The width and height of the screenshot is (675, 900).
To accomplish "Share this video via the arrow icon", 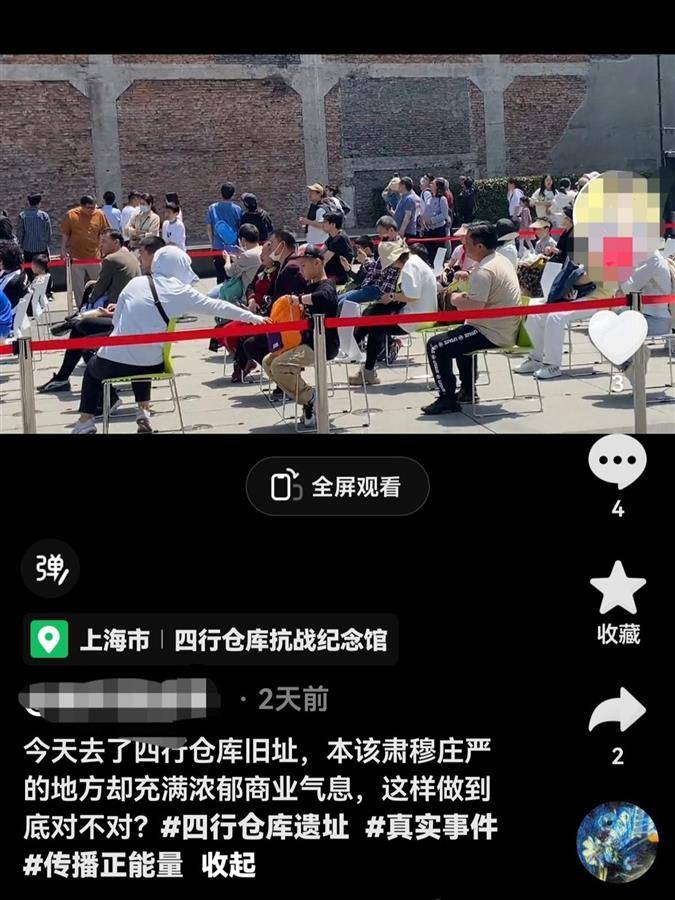I will (x=617, y=712).
